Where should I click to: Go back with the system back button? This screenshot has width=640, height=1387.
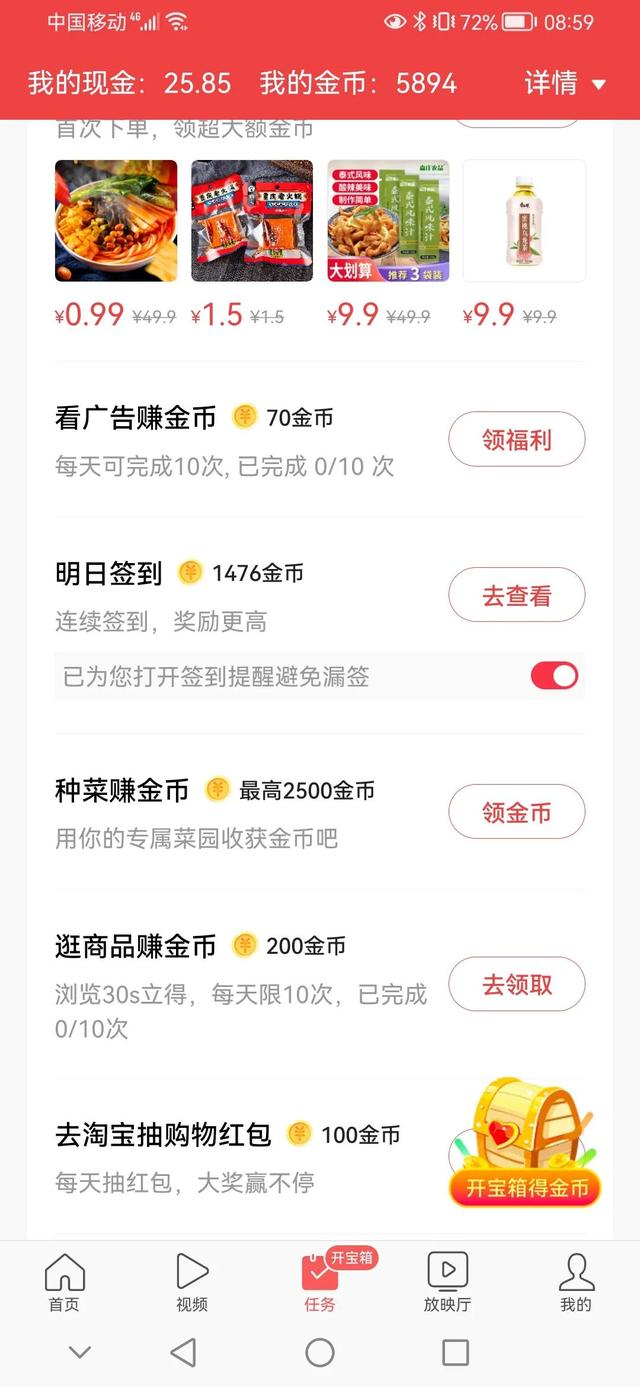(183, 1353)
